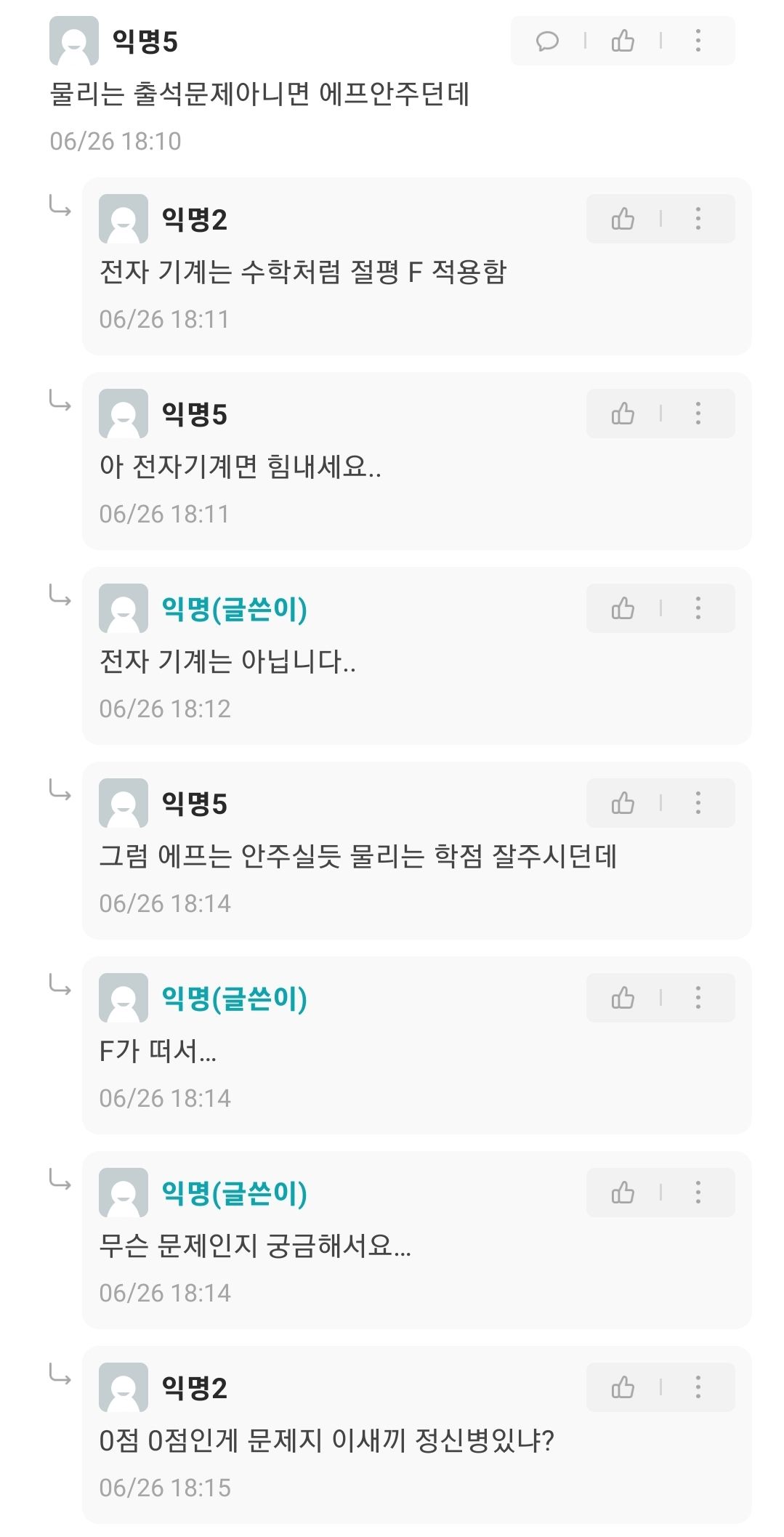Like the writer's reply F가 떠서
This screenshot has width=784, height=1537.
623,998
